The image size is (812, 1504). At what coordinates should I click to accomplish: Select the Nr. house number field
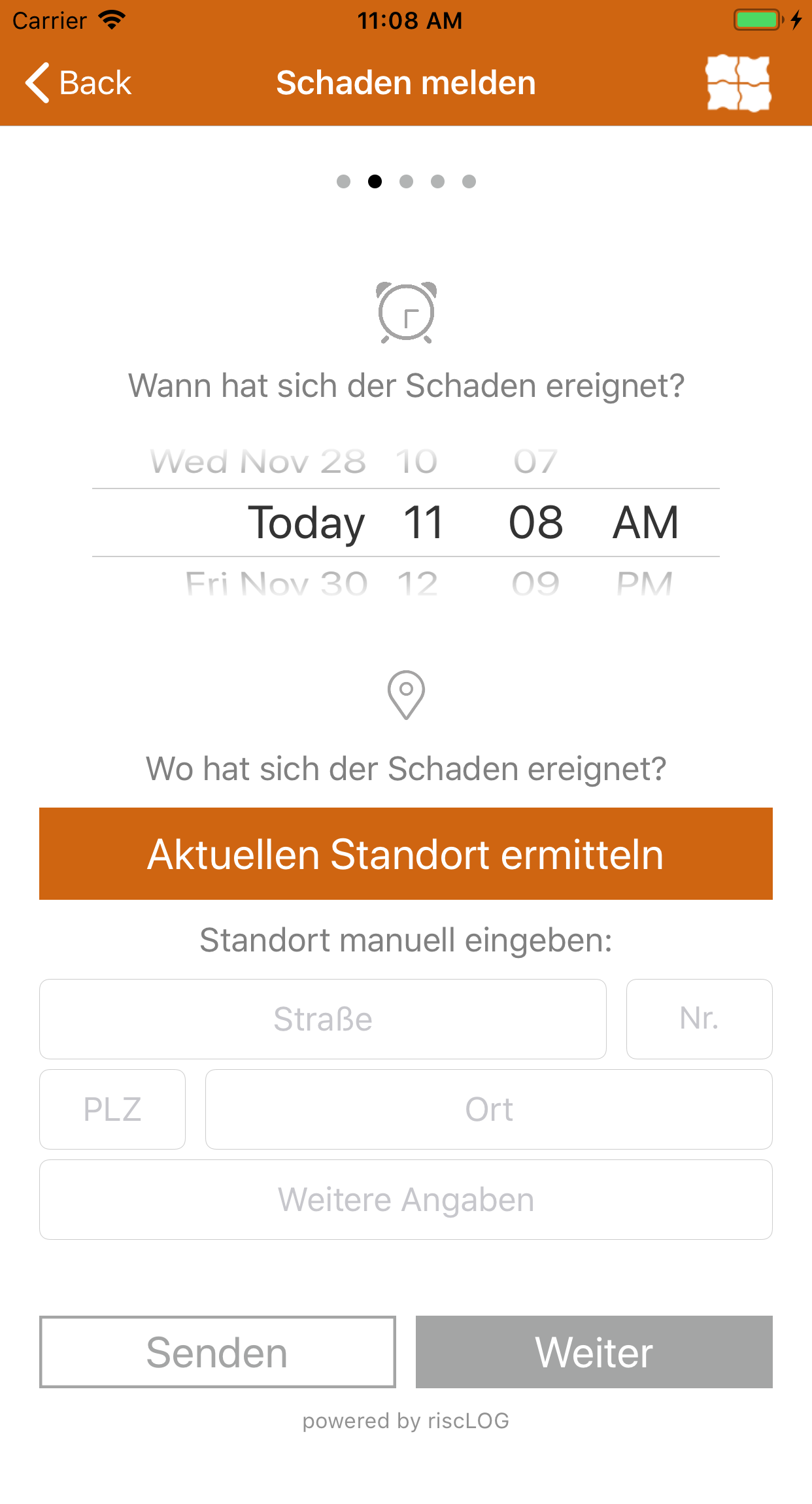point(699,1019)
